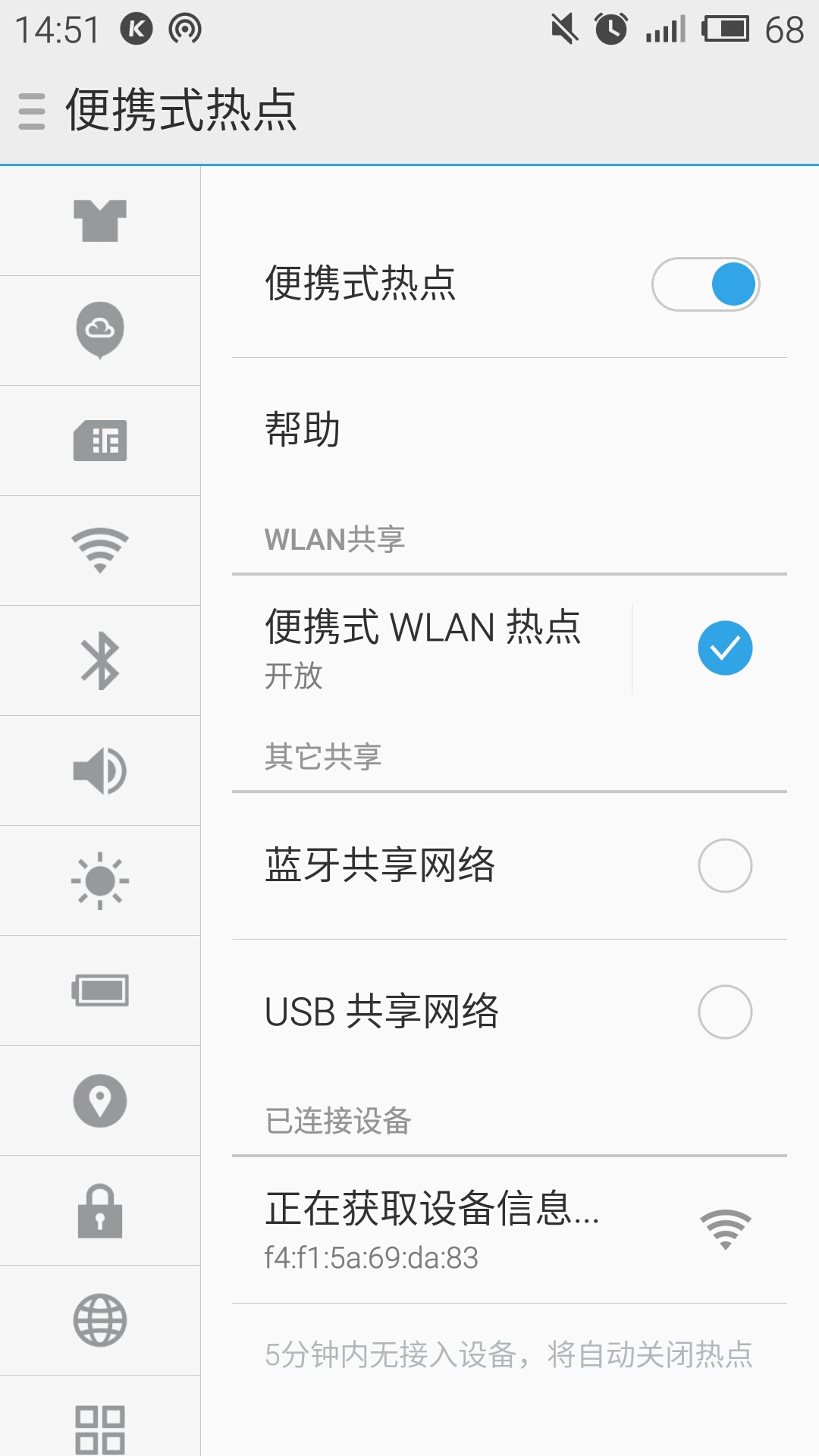The width and height of the screenshot is (819, 1456).
Task: Uncheck the 便携式 WLAN 热点 checkbox
Action: tap(725, 648)
